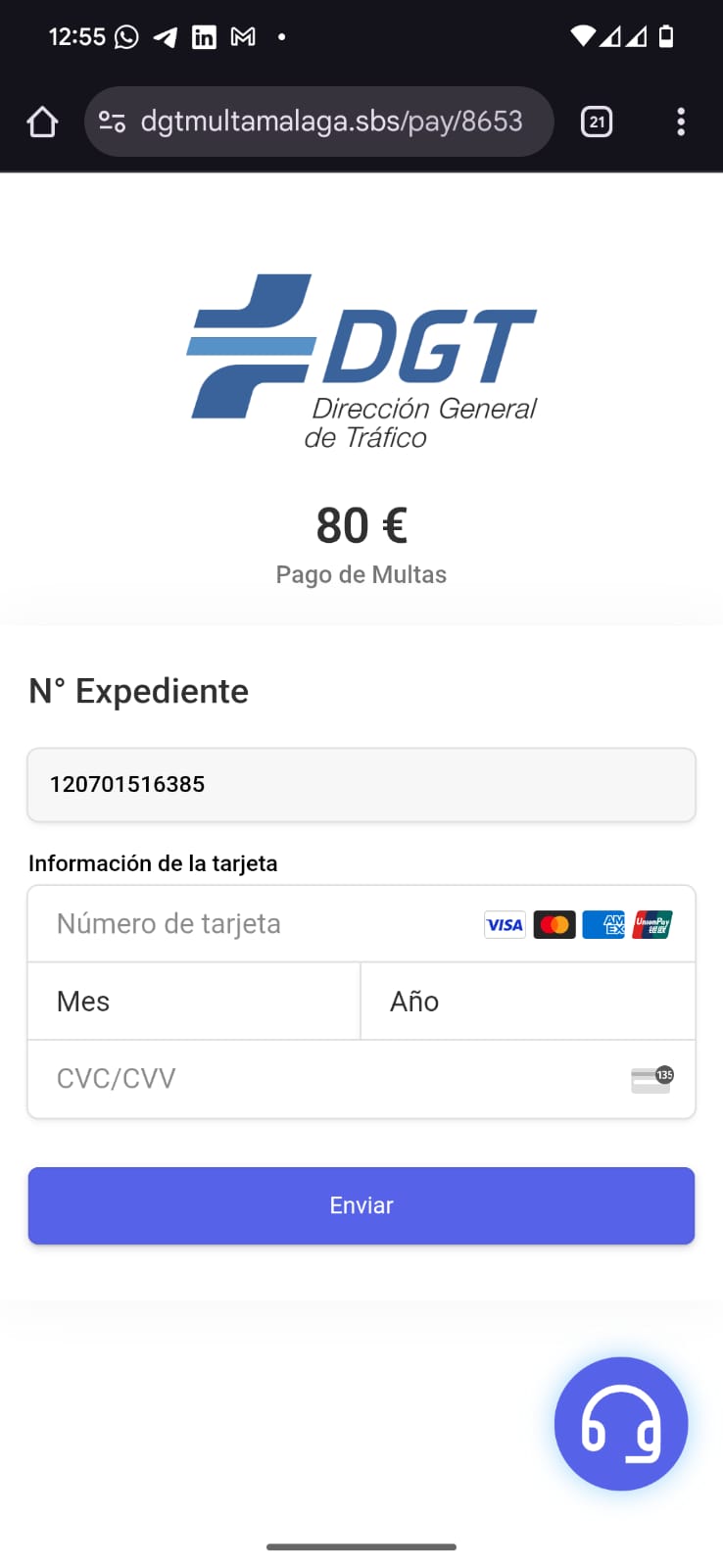
Task: Open the site permissions icon in address bar
Action: (112, 121)
